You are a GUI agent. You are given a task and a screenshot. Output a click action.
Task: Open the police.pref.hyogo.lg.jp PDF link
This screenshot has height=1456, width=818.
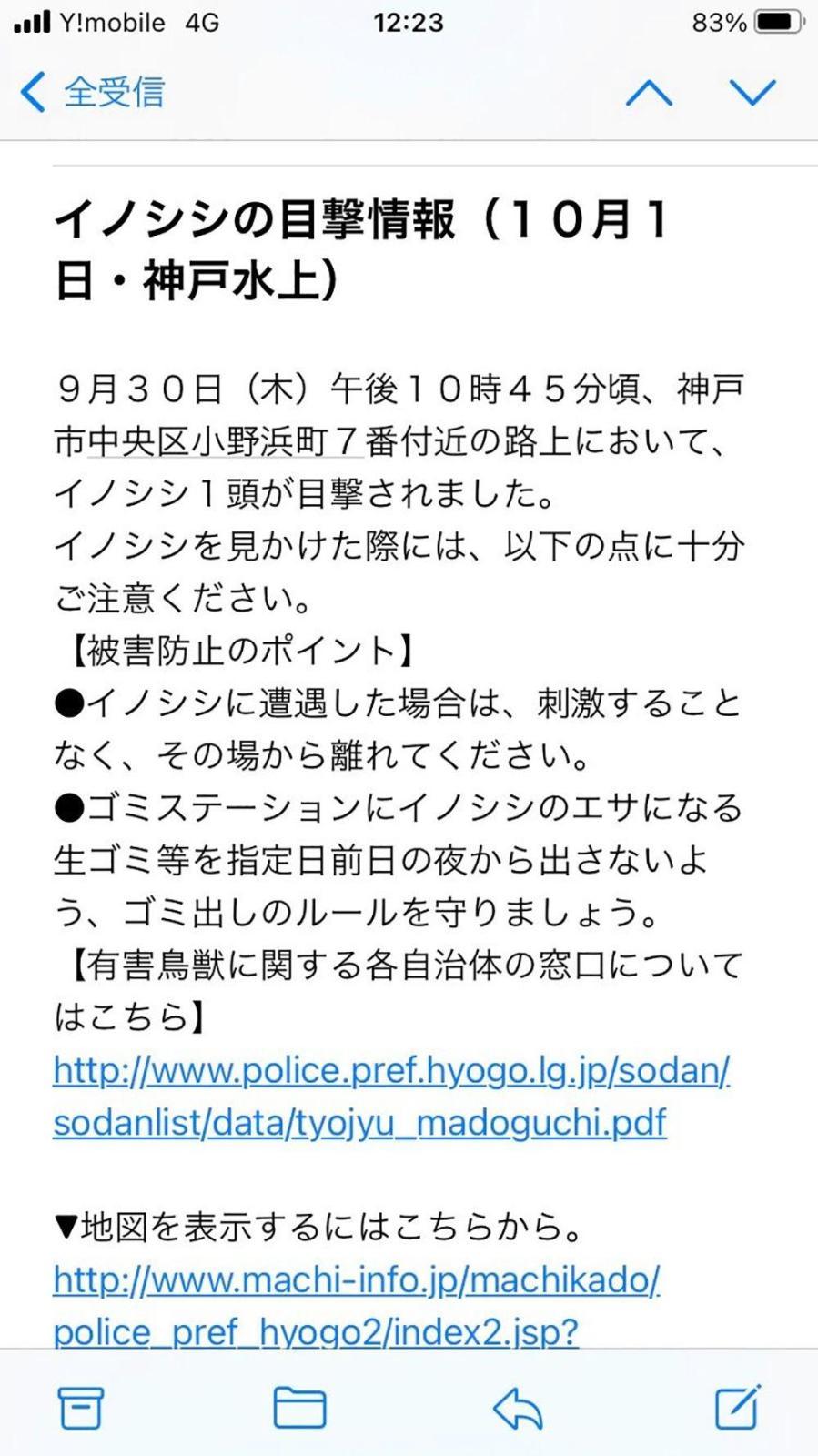click(391, 1097)
